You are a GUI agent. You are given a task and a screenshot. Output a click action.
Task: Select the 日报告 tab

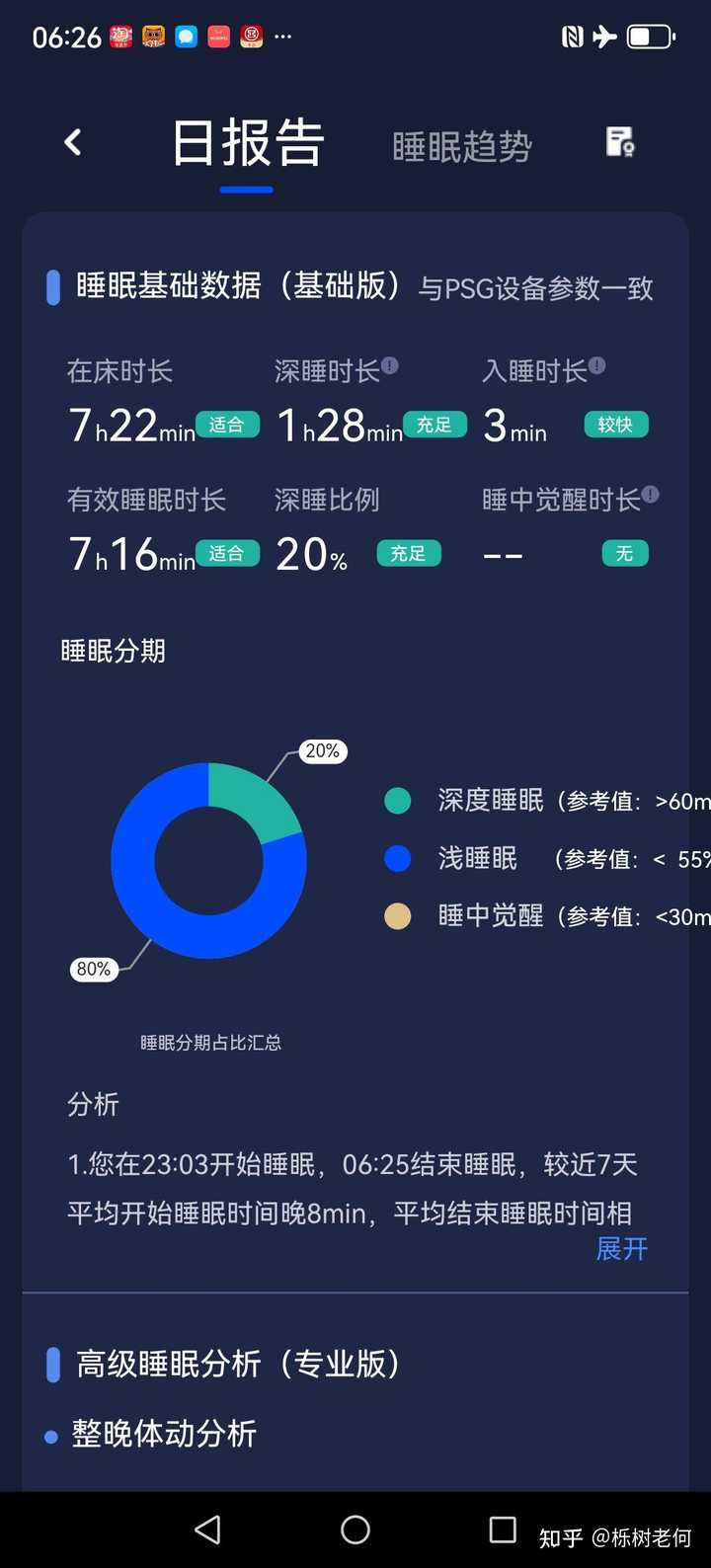coord(248,144)
